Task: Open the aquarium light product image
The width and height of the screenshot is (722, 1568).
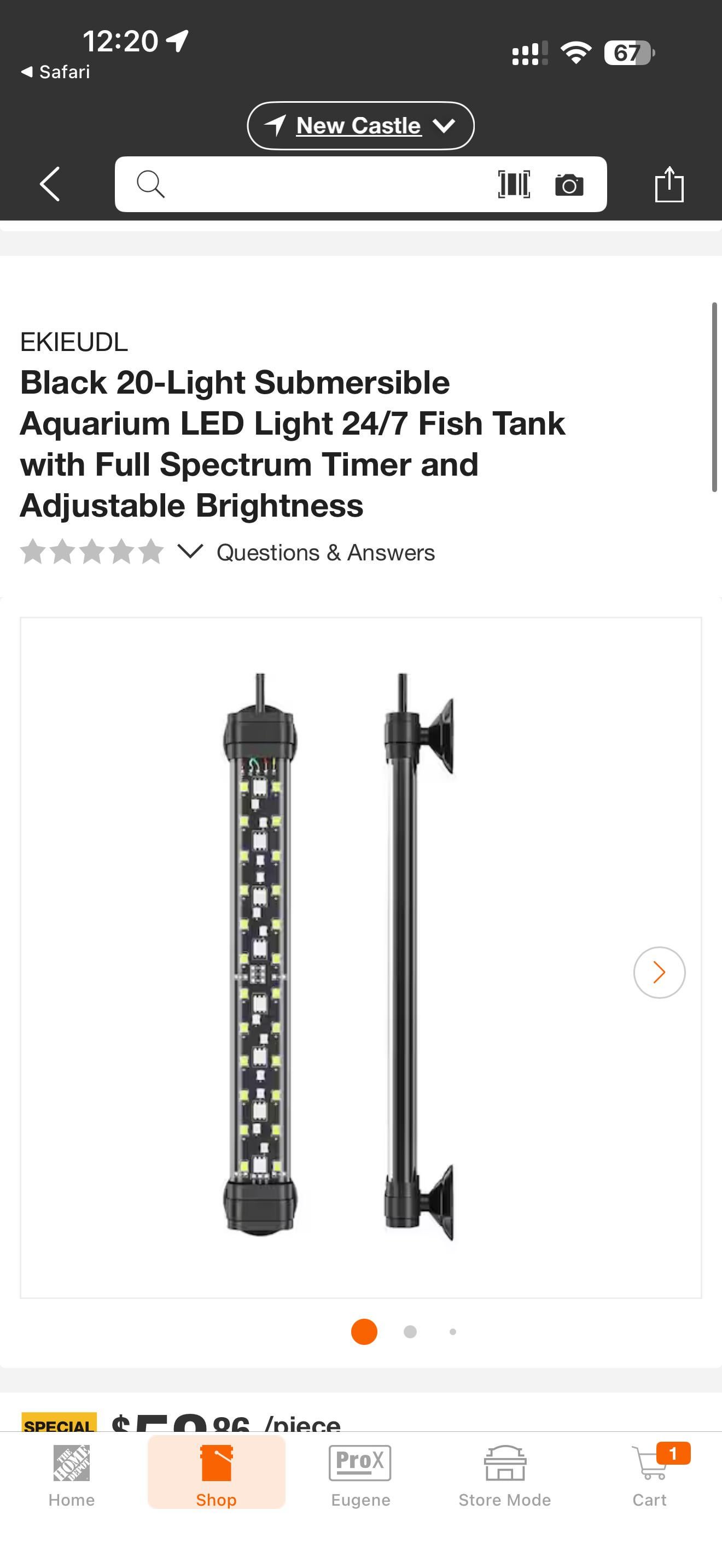Action: (341, 956)
